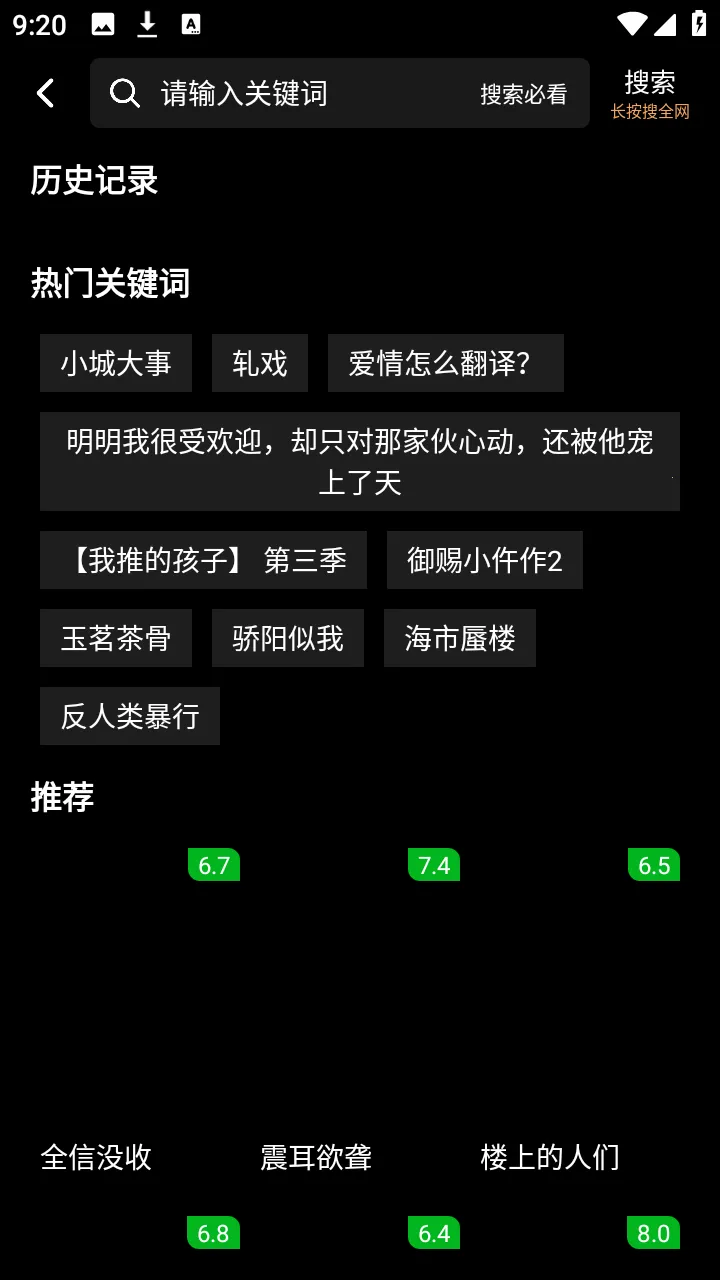720x1280 pixels.
Task: Select hot keyword 轧戏
Action: (259, 363)
